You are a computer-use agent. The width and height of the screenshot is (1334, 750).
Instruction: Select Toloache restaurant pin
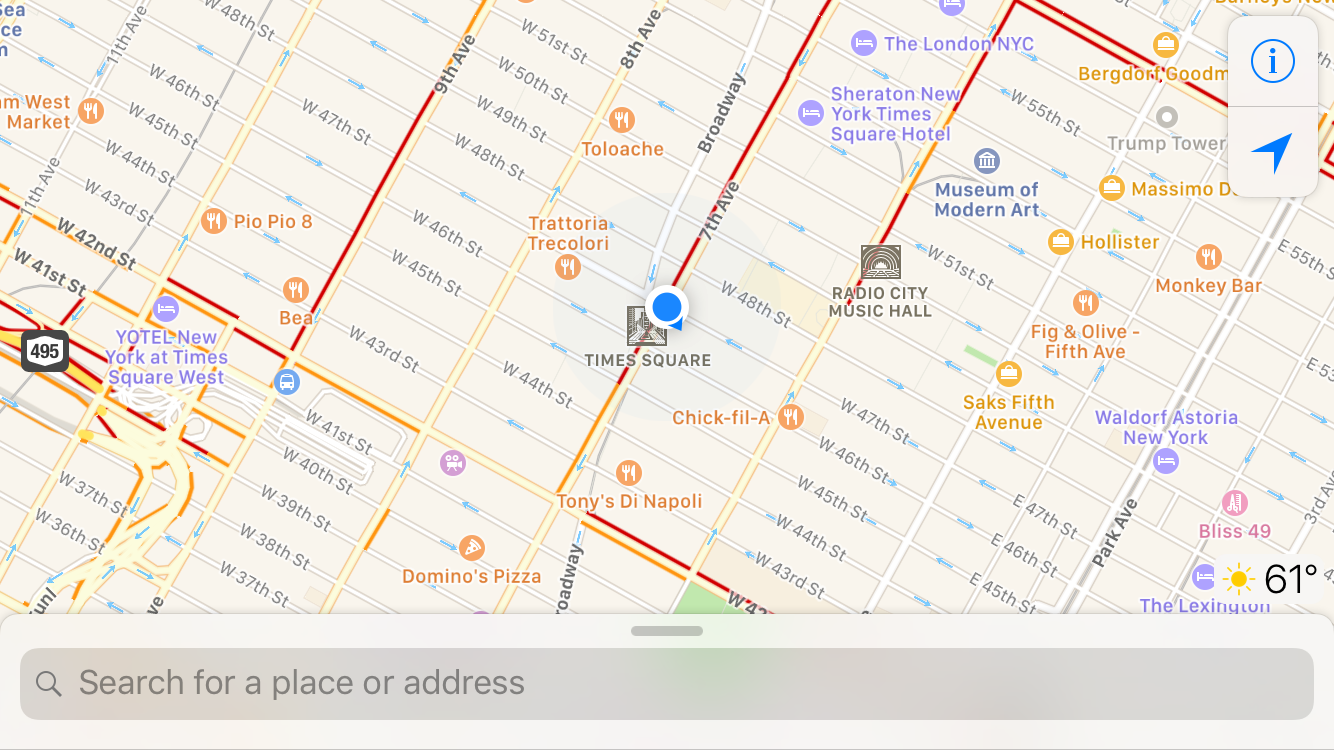[x=622, y=121]
